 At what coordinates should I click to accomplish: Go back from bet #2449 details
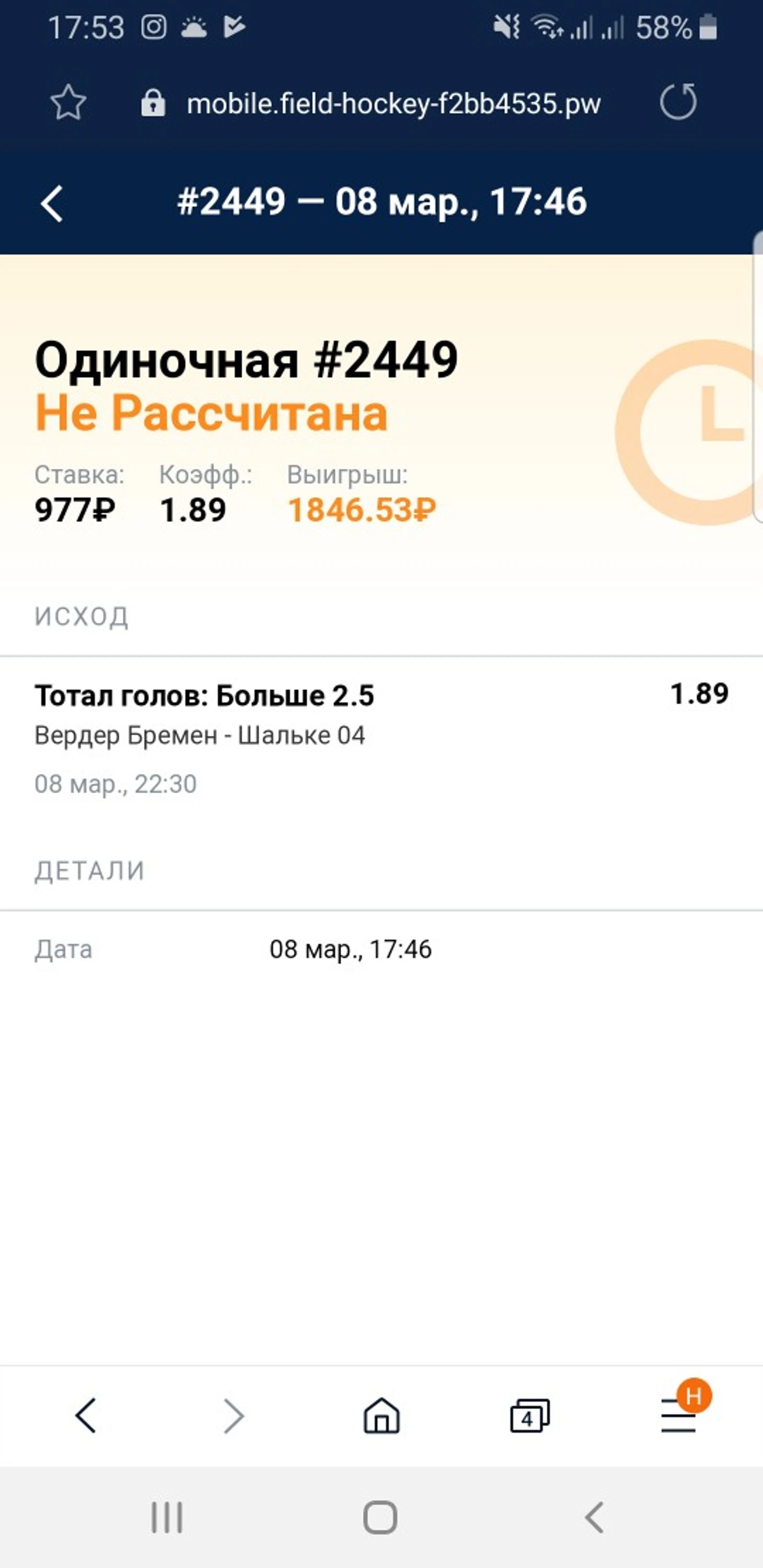52,203
